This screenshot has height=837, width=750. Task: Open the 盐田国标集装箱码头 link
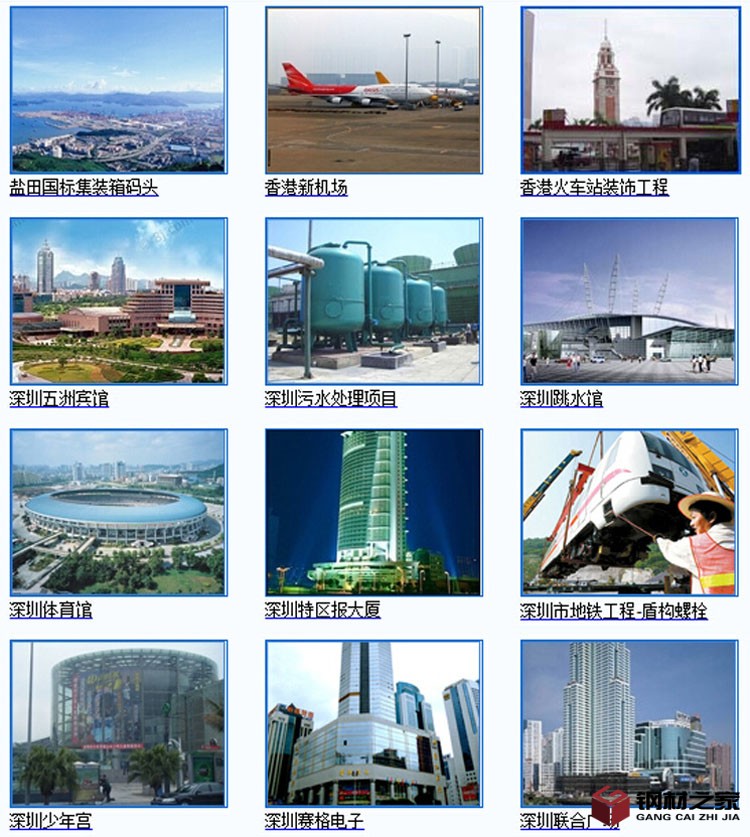84,187
